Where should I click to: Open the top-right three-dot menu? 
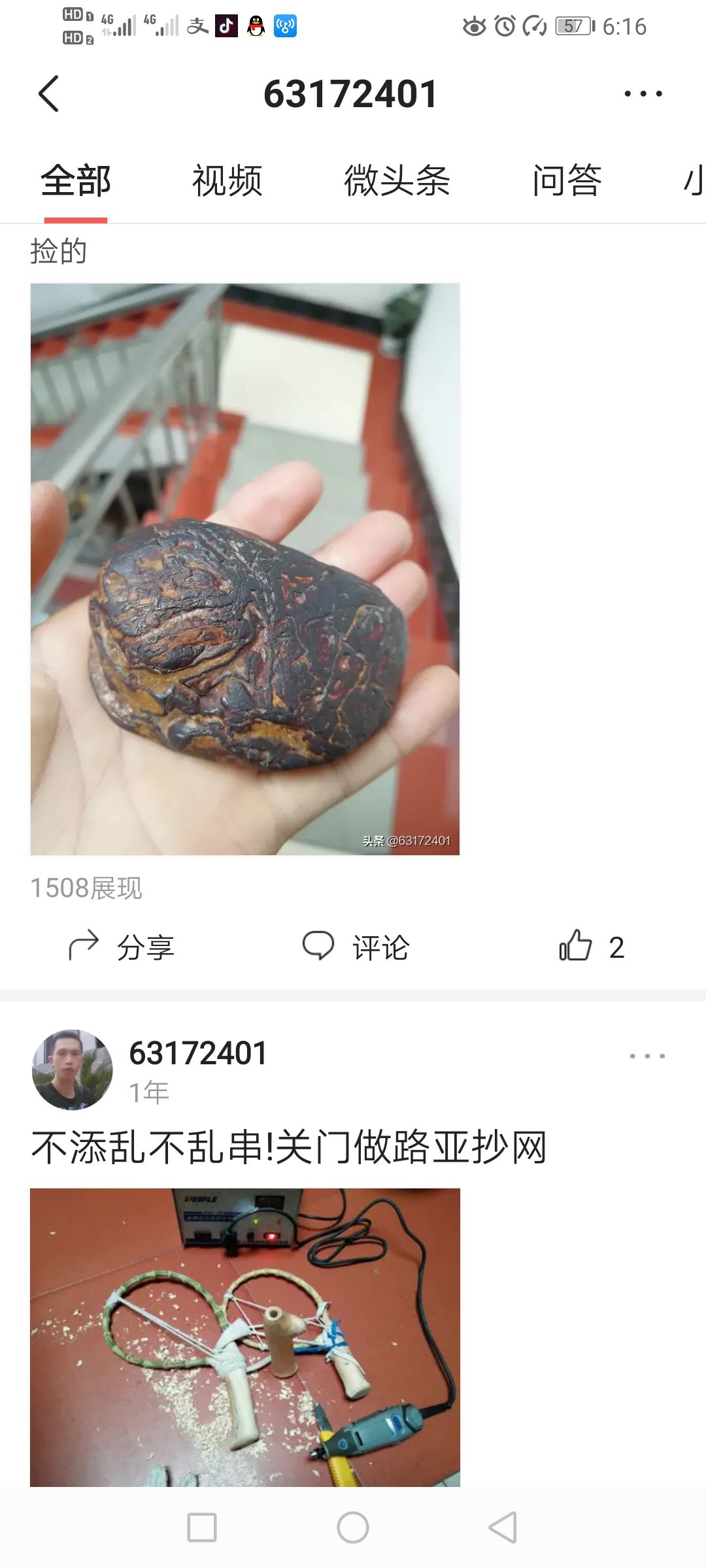click(643, 94)
